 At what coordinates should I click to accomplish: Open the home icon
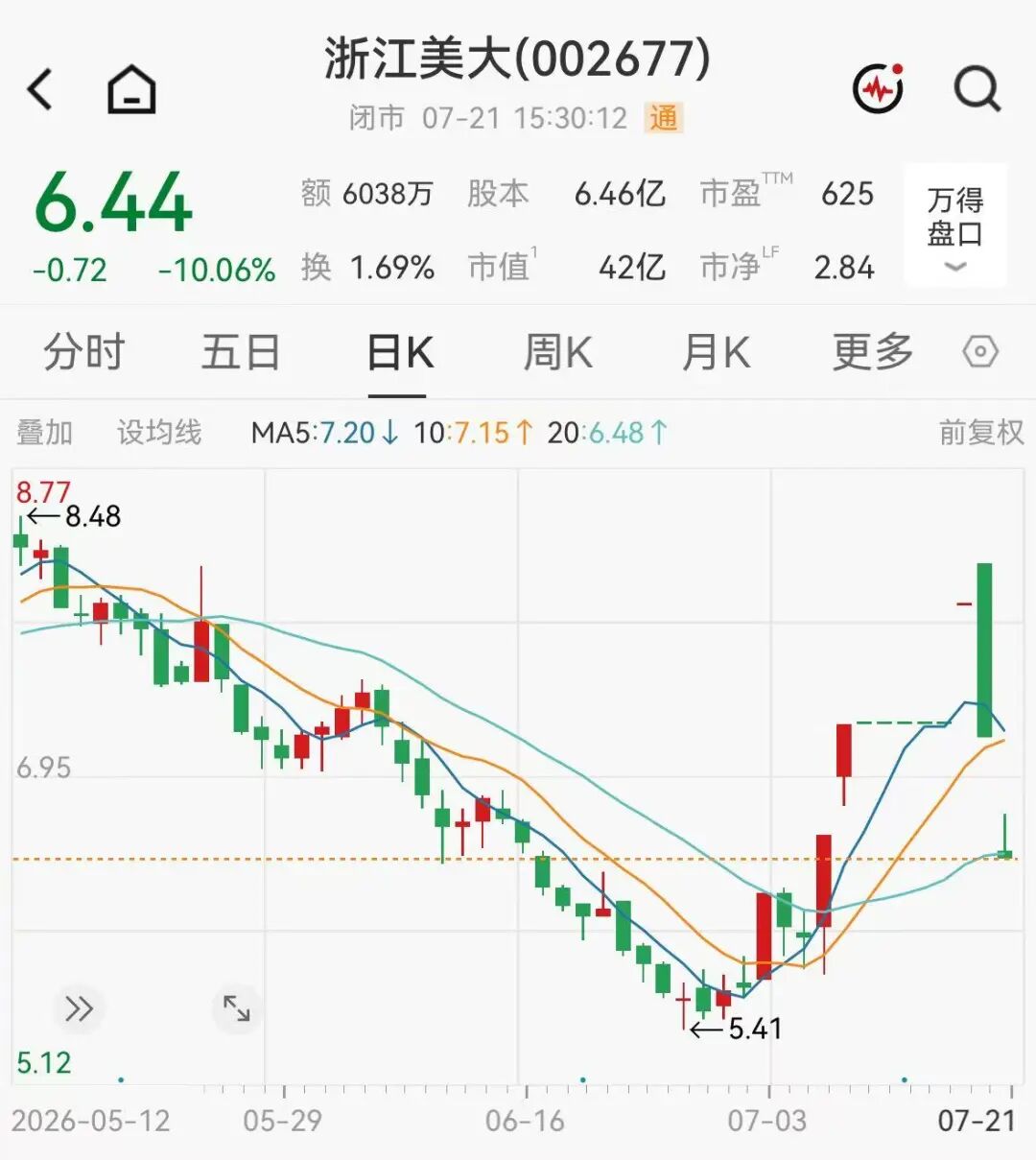pos(131,90)
